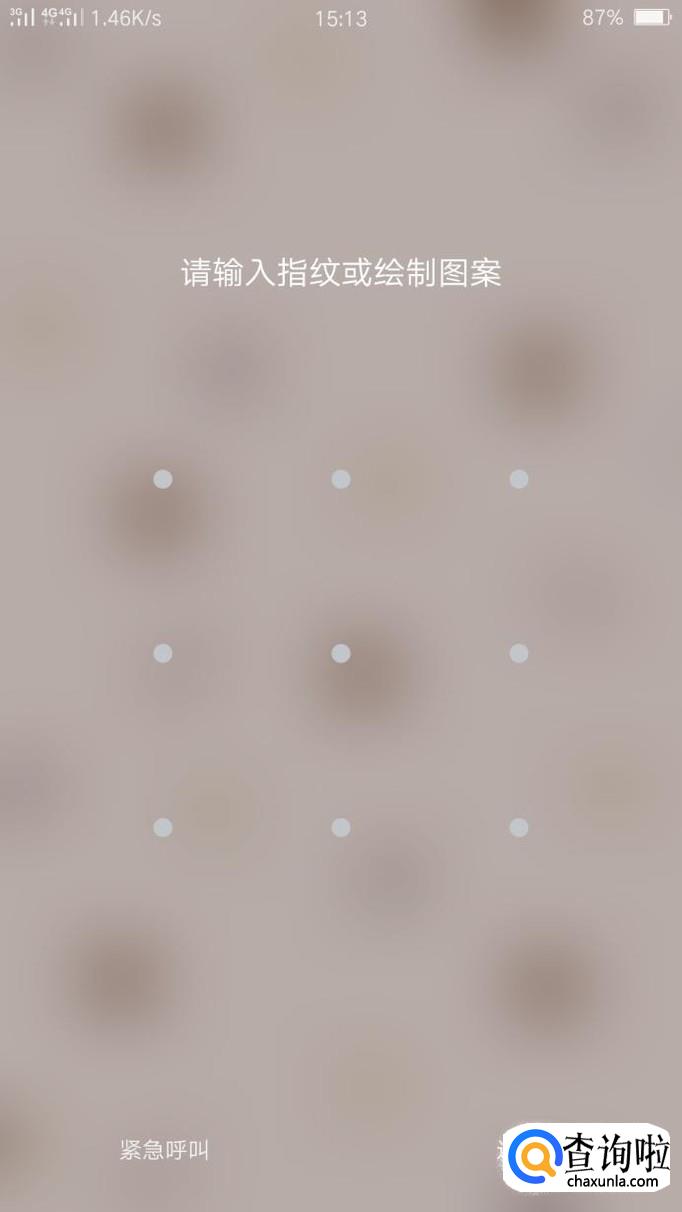Tap the 紧急呼叫 emergency call button
Image resolution: width=682 pixels, height=1212 pixels.
165,1150
